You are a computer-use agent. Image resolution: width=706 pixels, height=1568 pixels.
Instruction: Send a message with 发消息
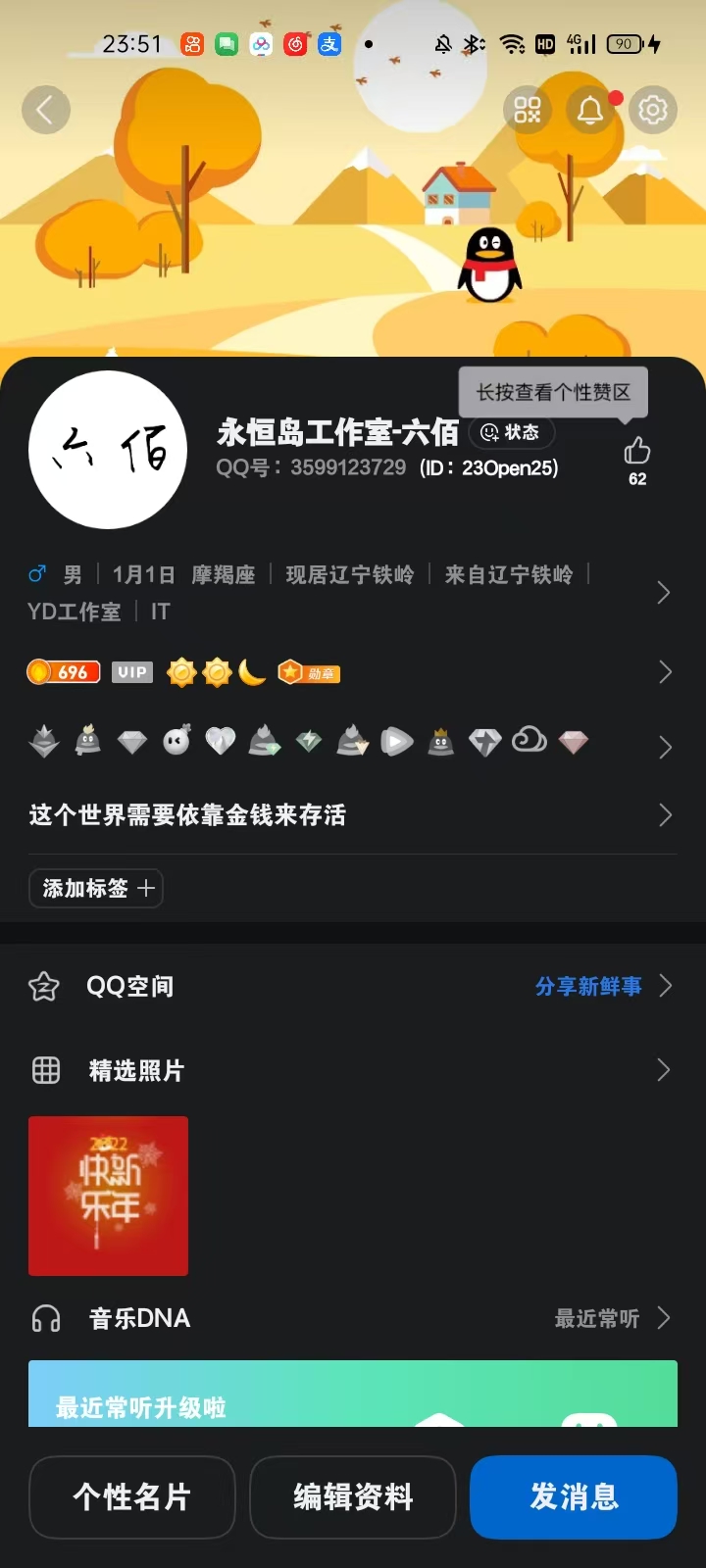click(x=574, y=1497)
